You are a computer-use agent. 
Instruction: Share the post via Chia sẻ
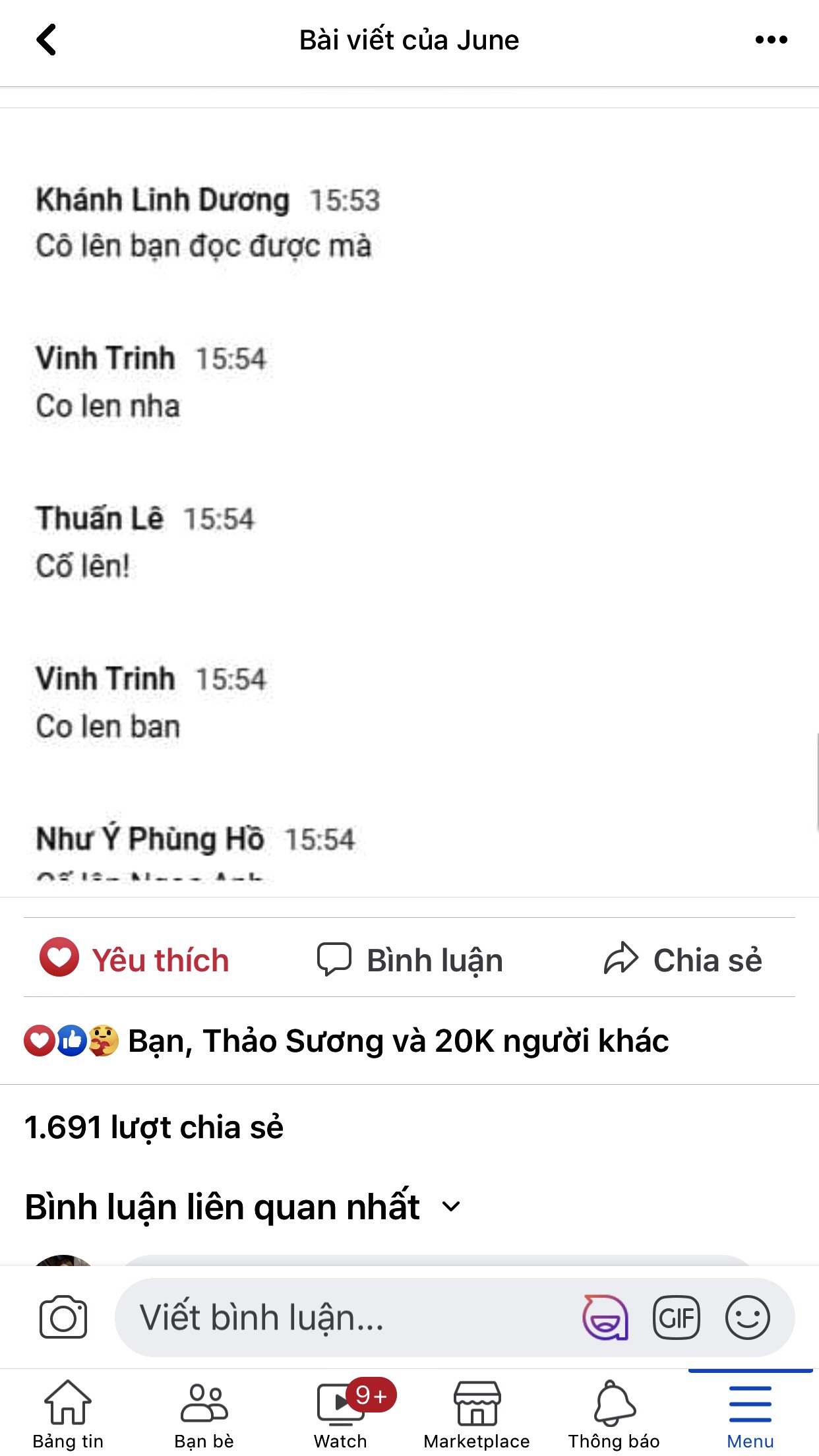point(683,959)
